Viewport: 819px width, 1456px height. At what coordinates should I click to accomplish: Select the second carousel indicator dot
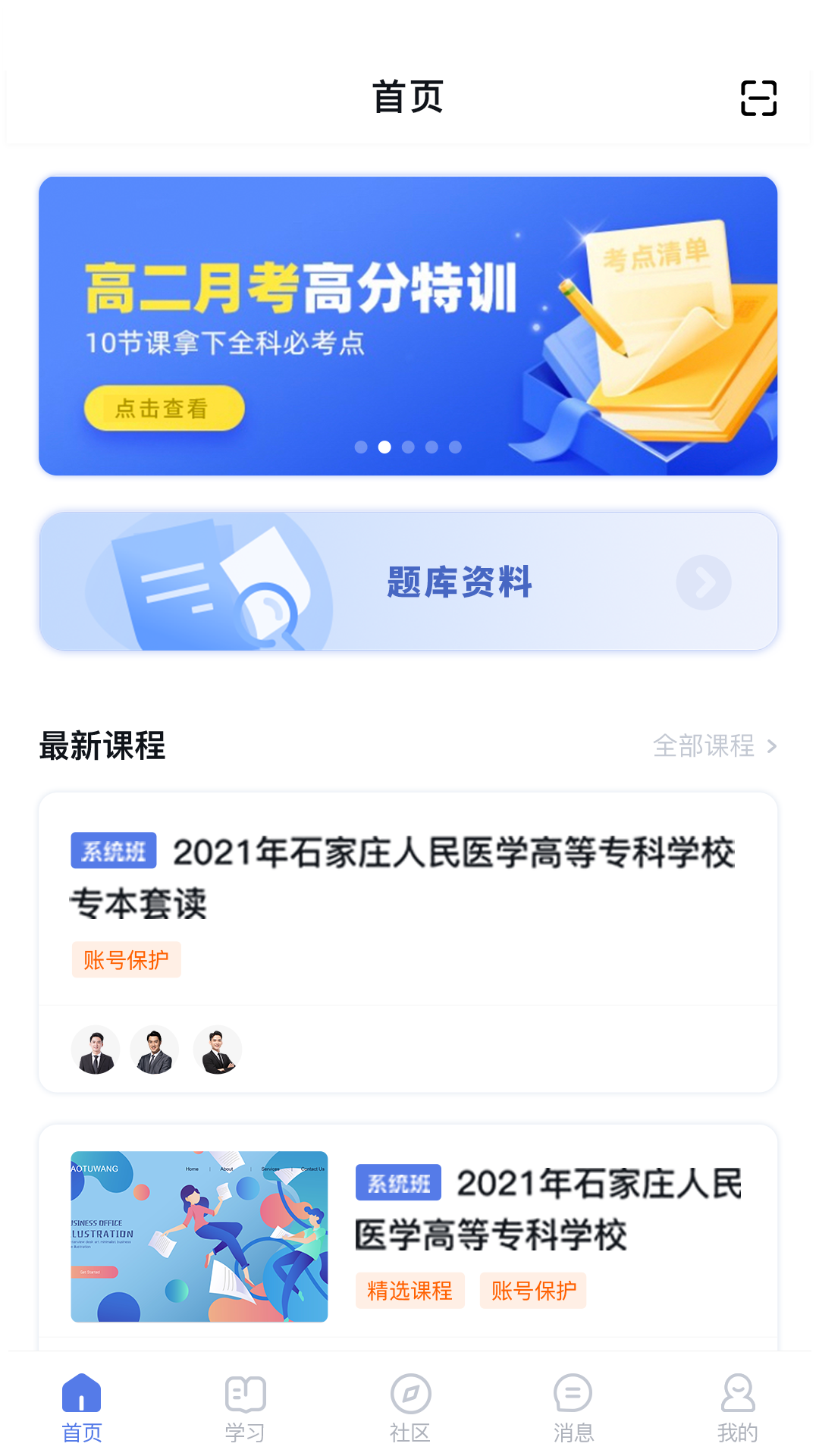click(x=384, y=447)
